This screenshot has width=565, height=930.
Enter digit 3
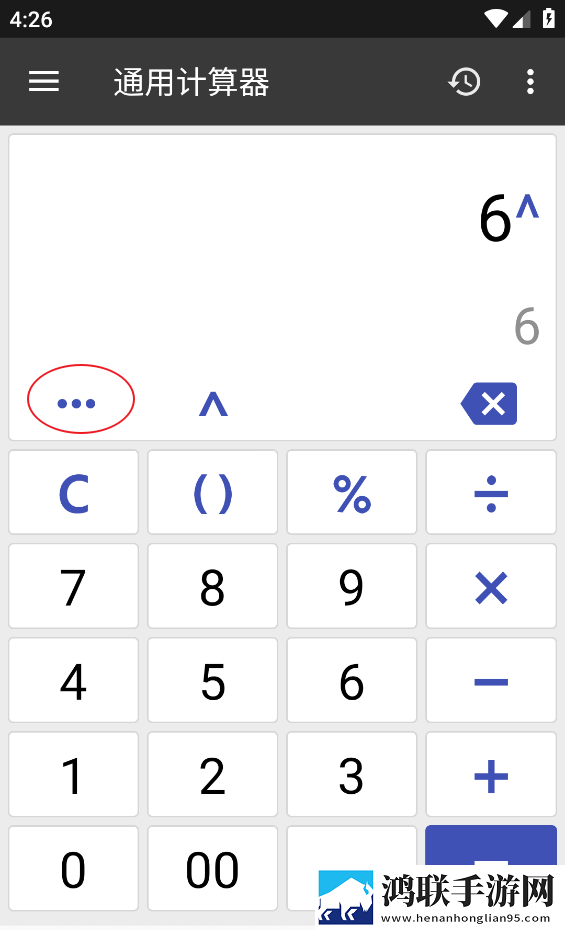point(352,775)
